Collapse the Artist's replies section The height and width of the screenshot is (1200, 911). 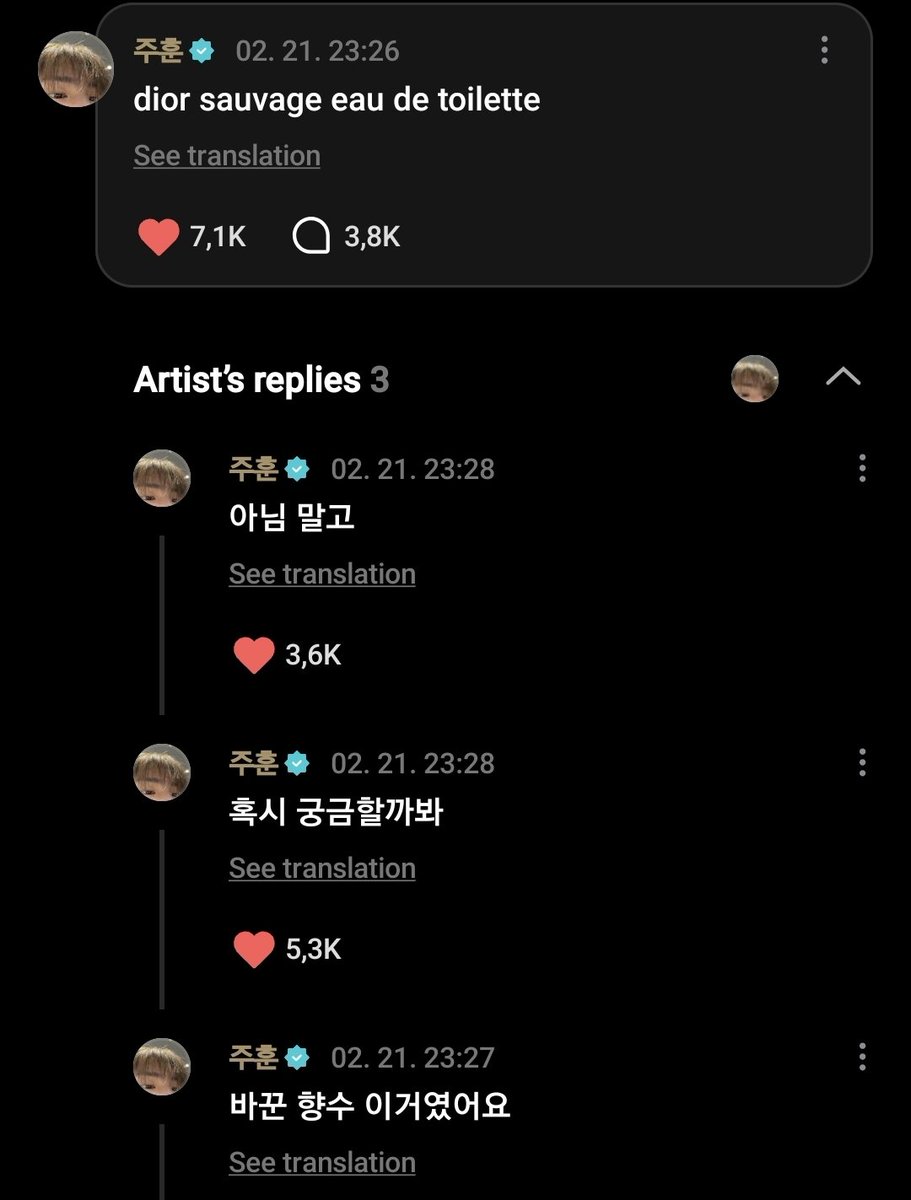tap(843, 377)
